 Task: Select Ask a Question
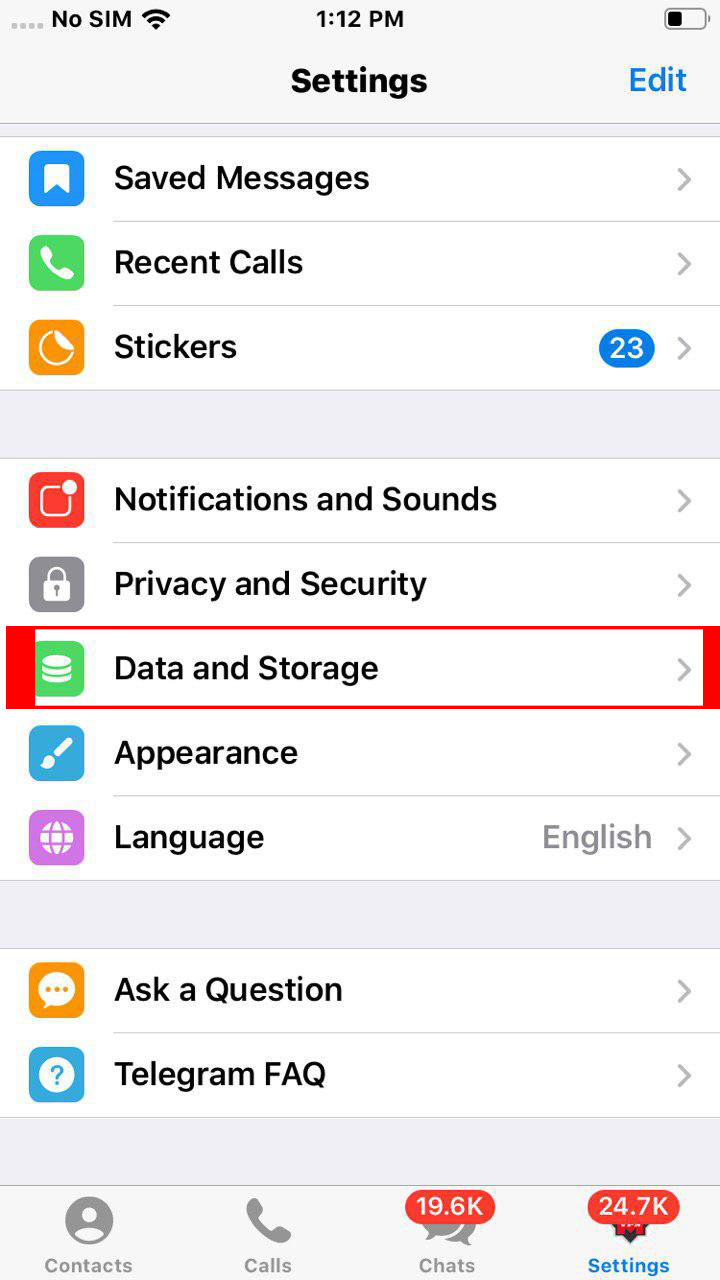pos(360,990)
